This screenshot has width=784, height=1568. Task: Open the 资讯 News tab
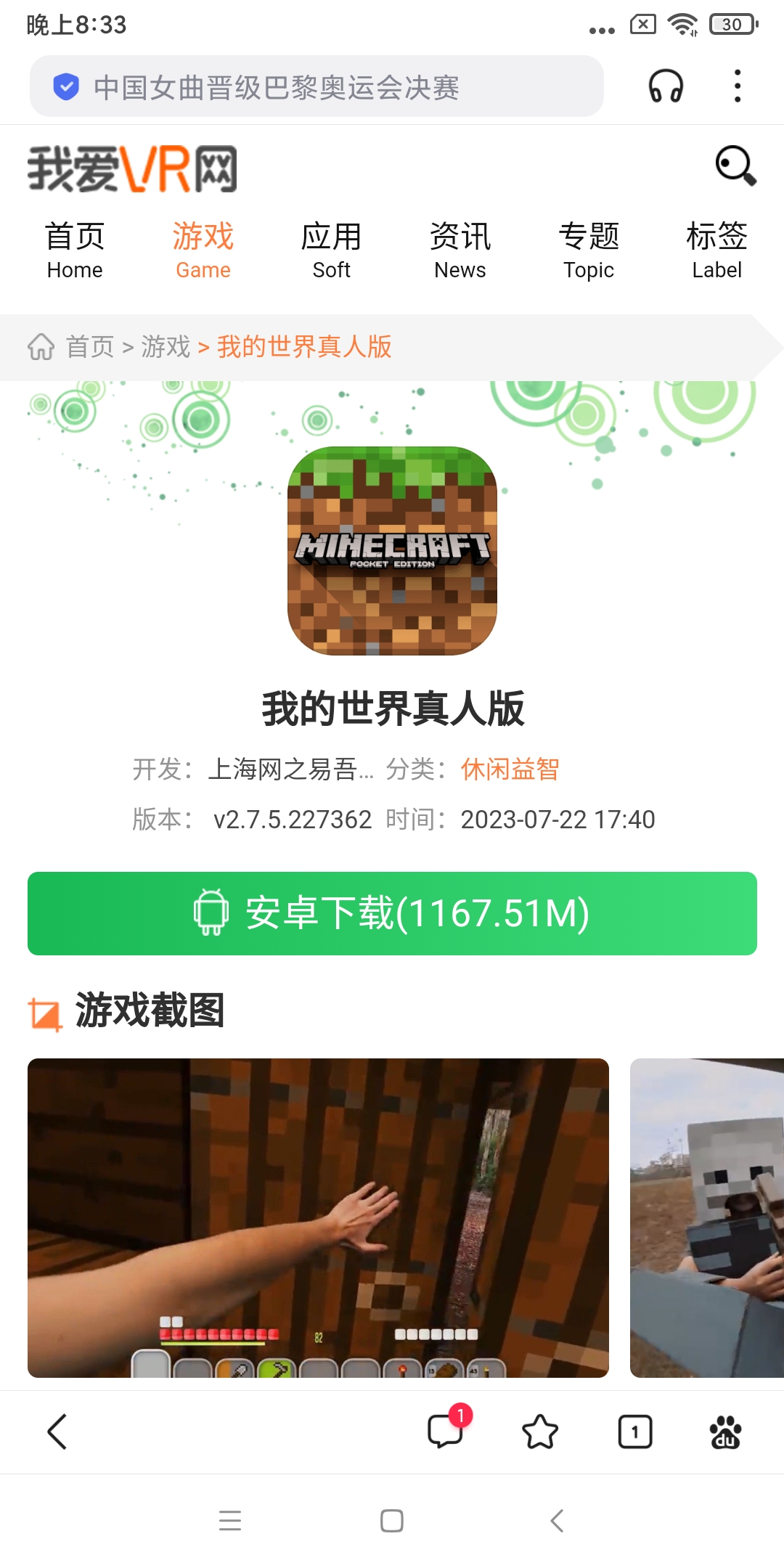point(460,250)
